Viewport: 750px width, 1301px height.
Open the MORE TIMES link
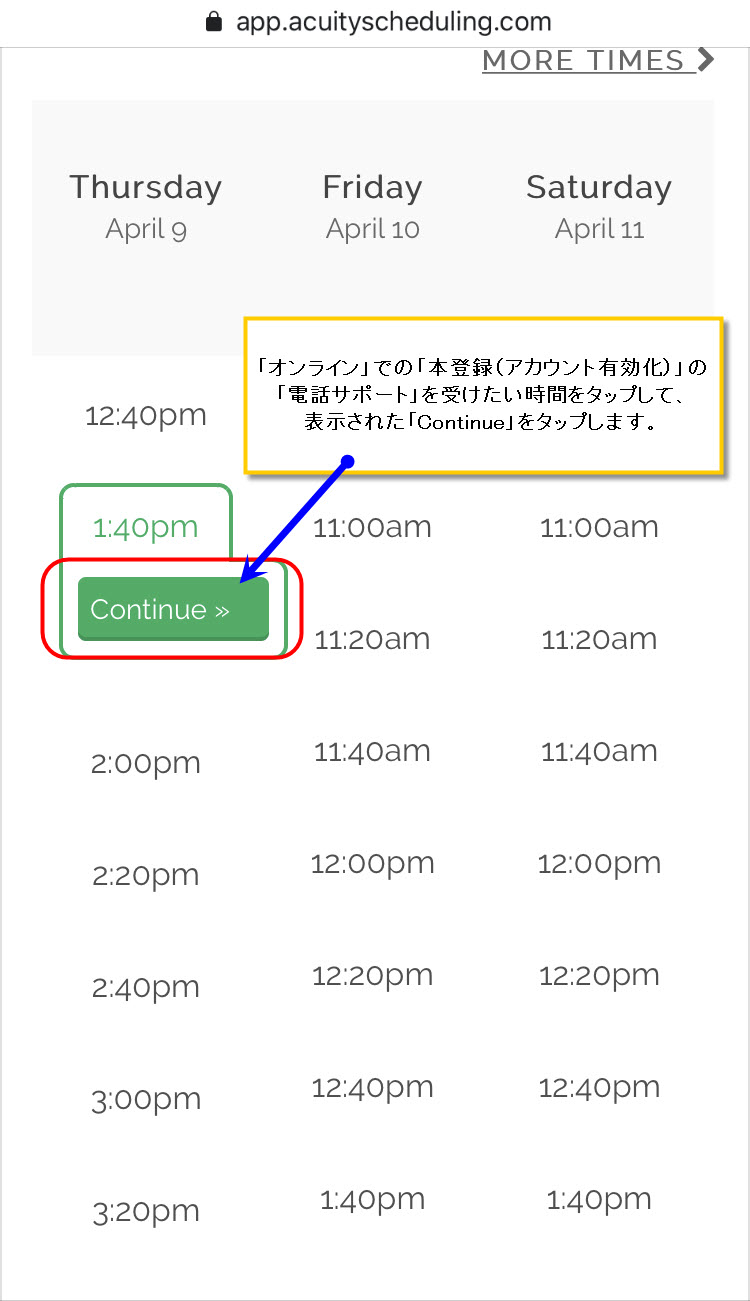coord(597,61)
